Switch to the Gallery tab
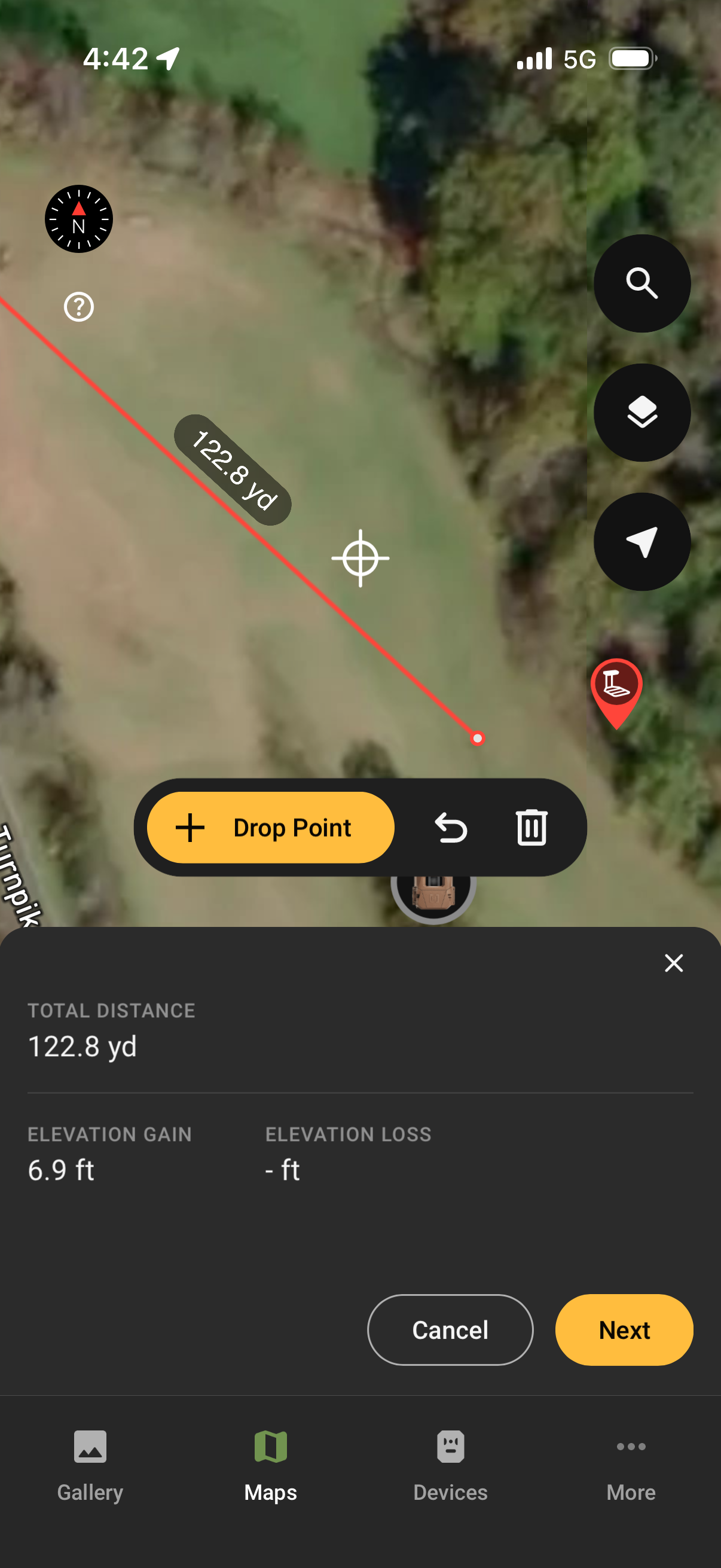 pos(90,1466)
